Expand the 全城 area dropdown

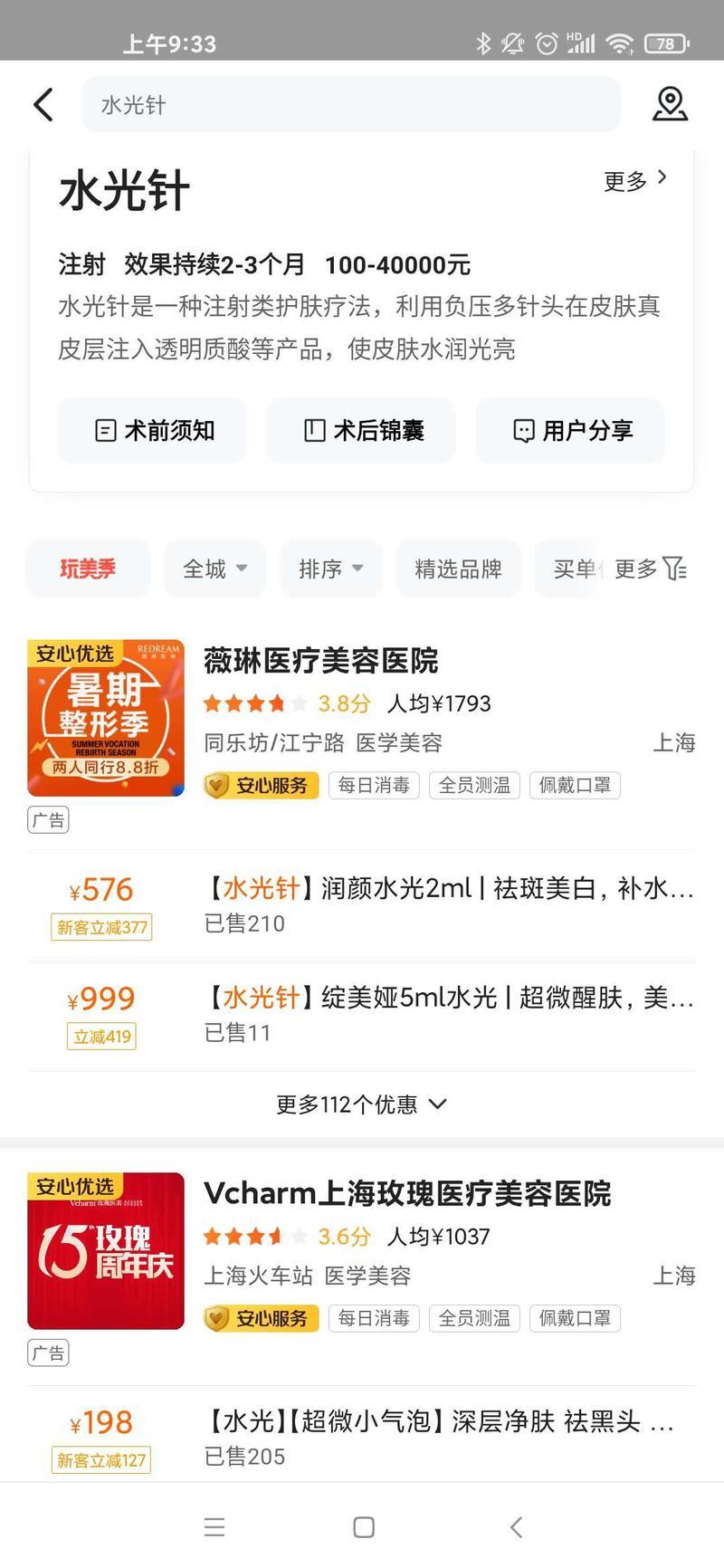[x=215, y=569]
